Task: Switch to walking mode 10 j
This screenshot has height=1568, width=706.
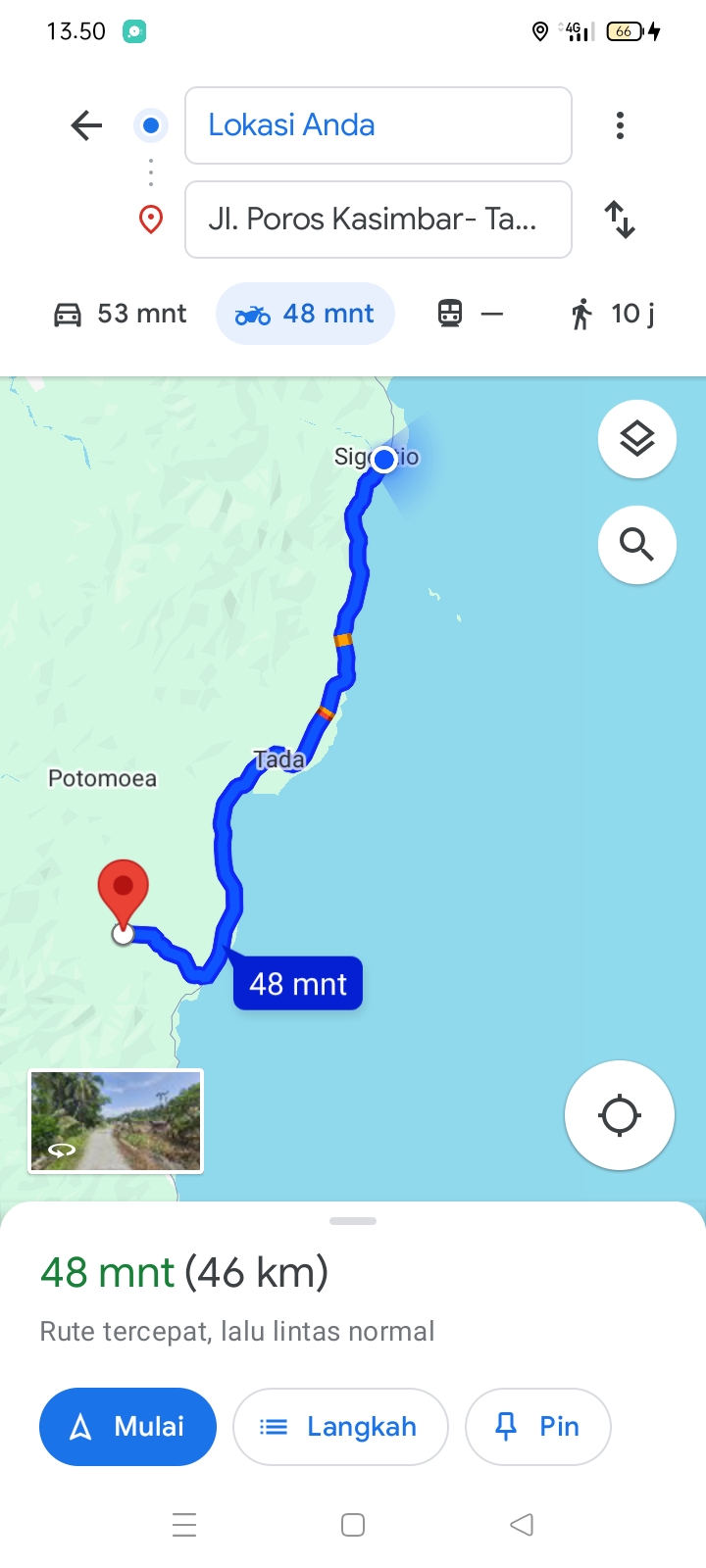Action: 612,314
